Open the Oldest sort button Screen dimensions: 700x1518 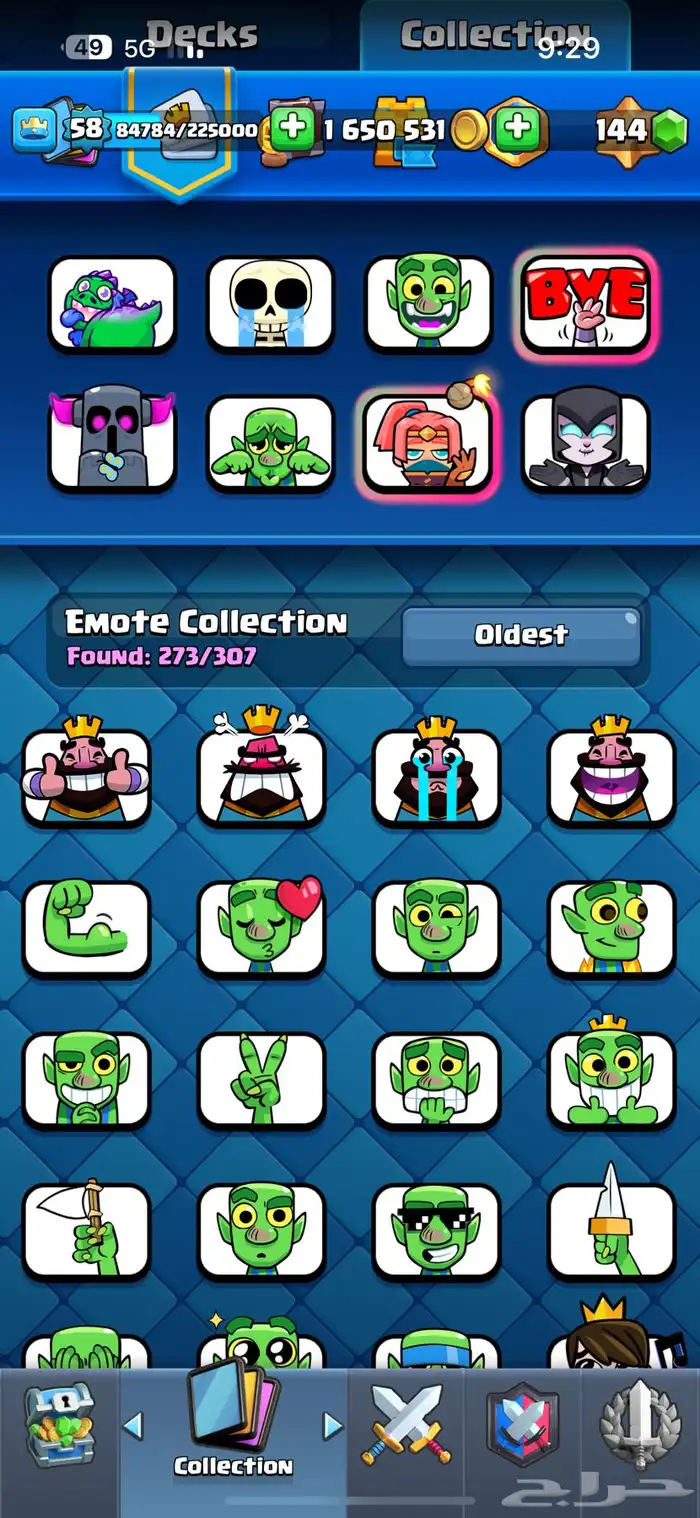521,634
